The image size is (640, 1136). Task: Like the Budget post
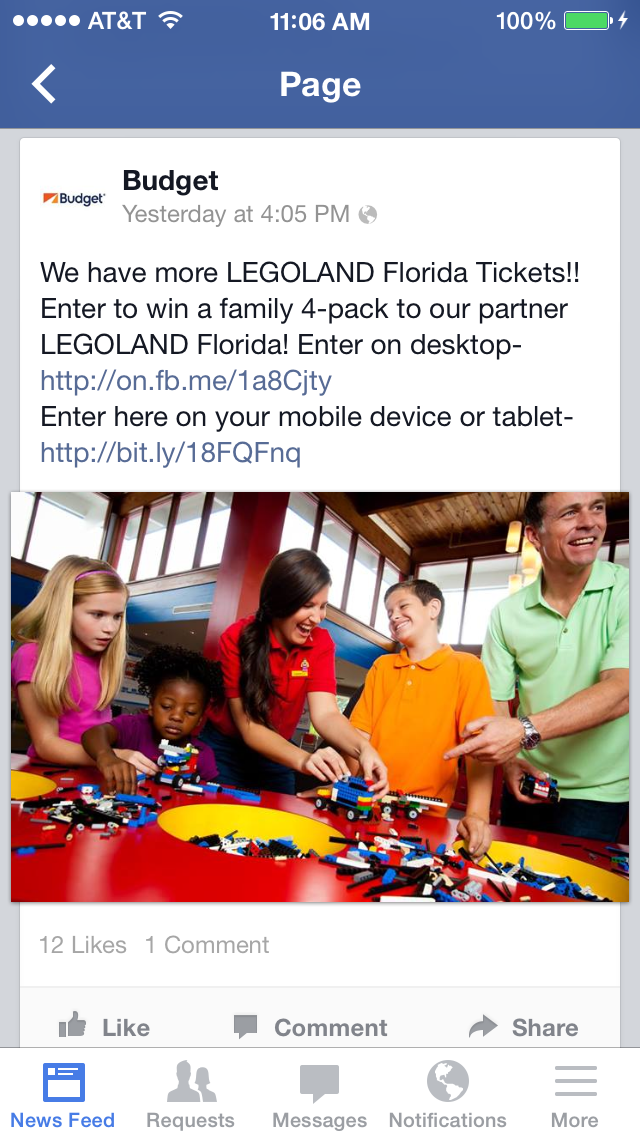point(104,1027)
